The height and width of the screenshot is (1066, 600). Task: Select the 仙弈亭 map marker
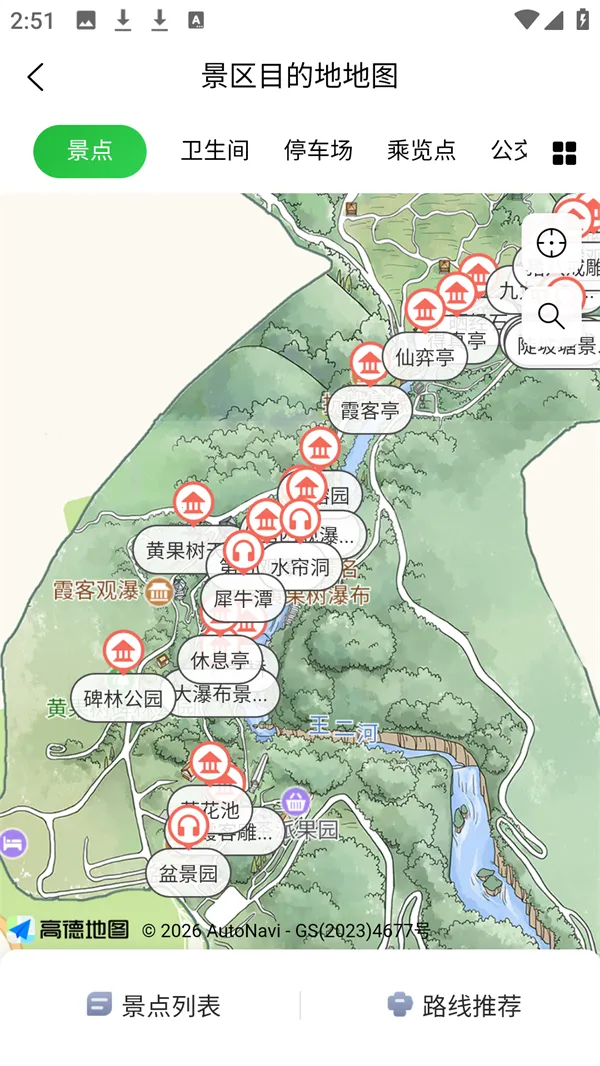(x=425, y=358)
